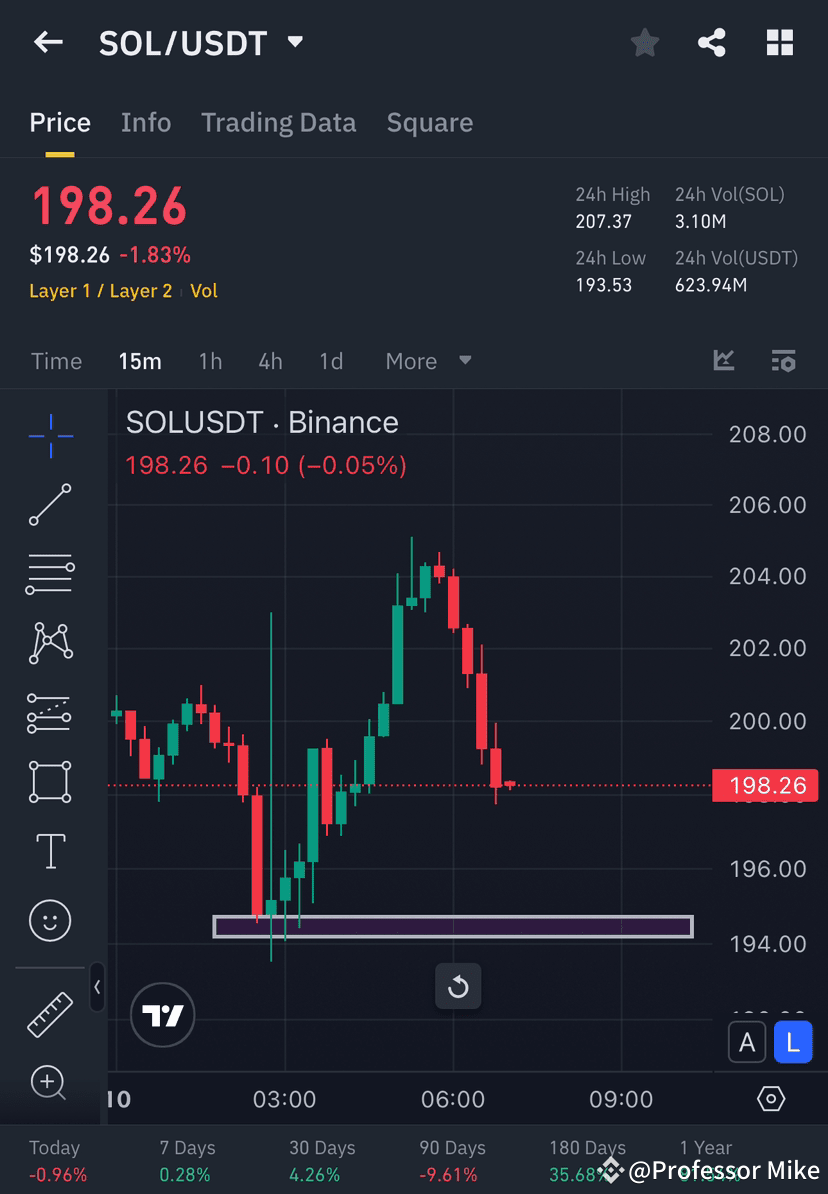Viewport: 828px width, 1194px height.
Task: Select the zoom-in magnifier tool
Action: (50, 1083)
